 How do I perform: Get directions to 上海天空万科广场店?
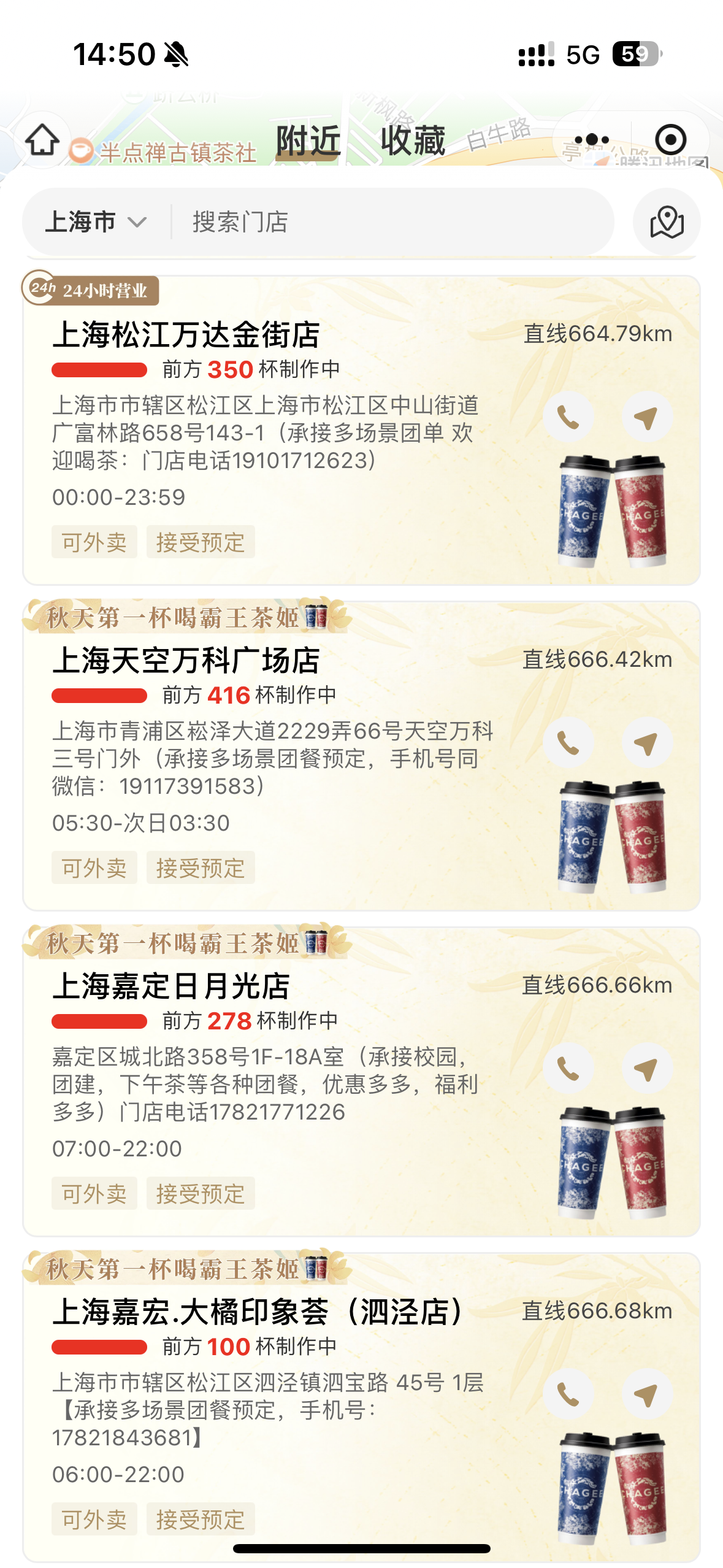coord(646,743)
